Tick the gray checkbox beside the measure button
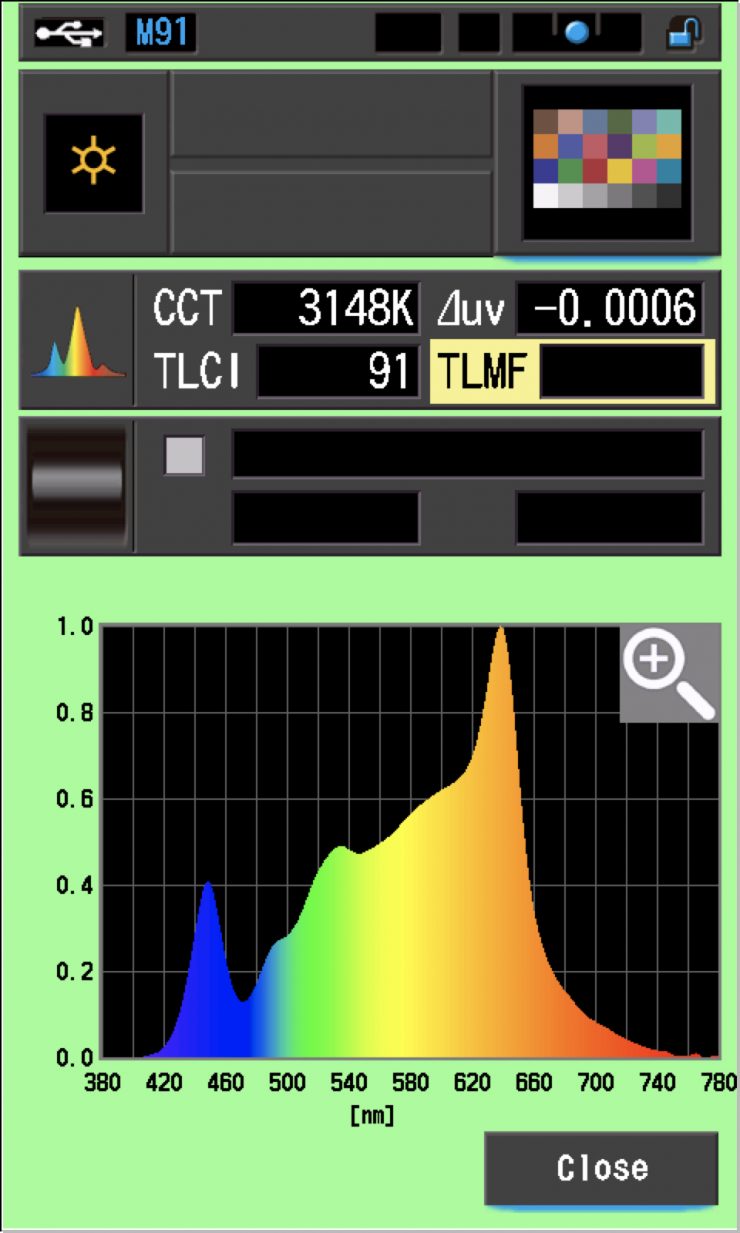740x1233 pixels. (184, 456)
